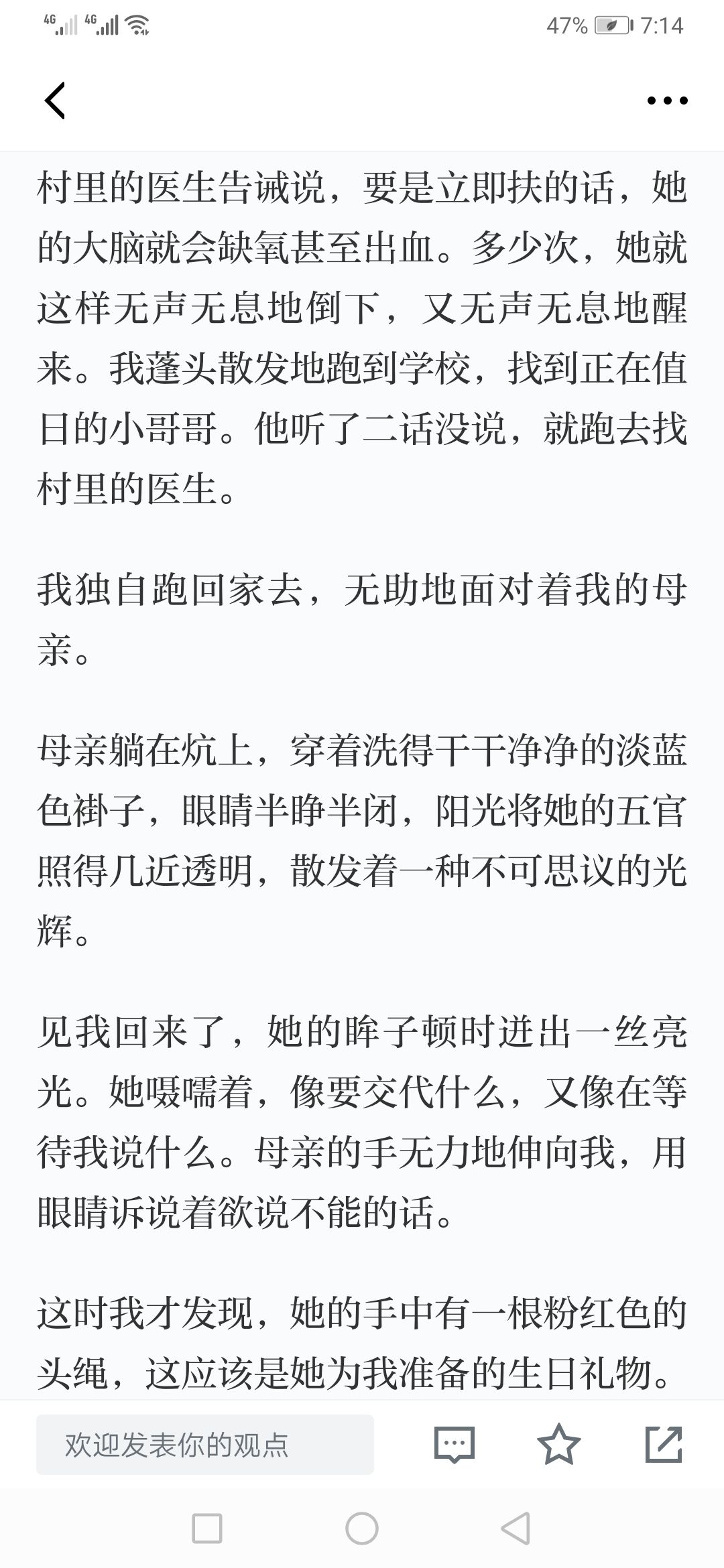Open the comments speech bubble icon
This screenshot has height=1568, width=724.
455,1445
